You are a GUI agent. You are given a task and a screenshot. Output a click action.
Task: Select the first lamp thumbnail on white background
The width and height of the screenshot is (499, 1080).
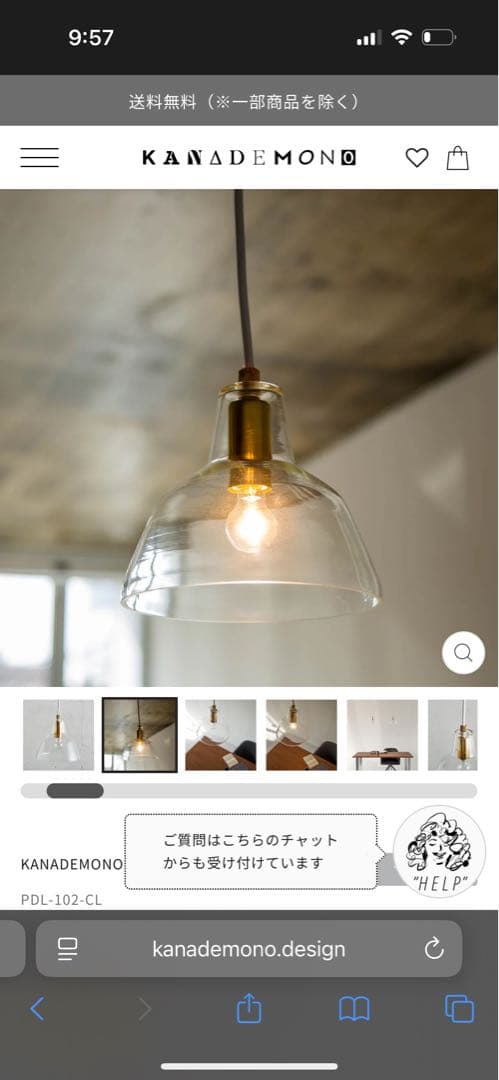pos(59,735)
